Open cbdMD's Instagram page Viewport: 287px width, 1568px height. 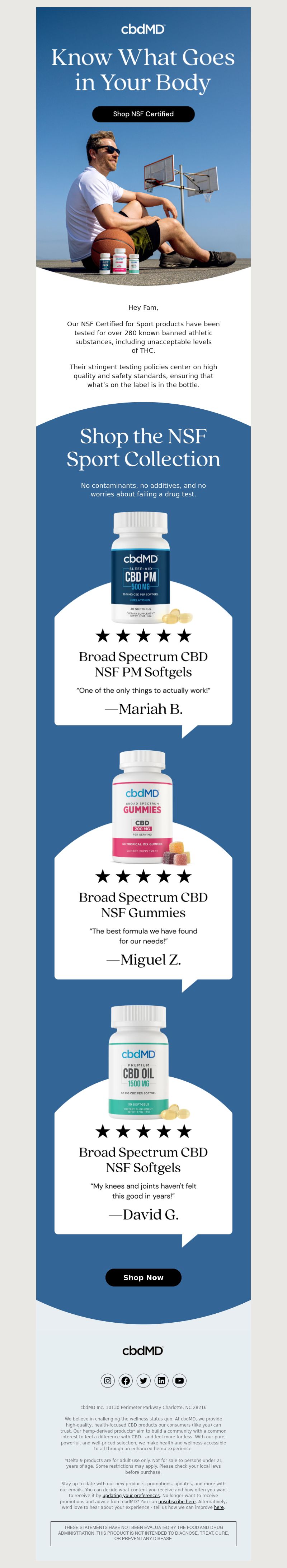click(x=108, y=1381)
